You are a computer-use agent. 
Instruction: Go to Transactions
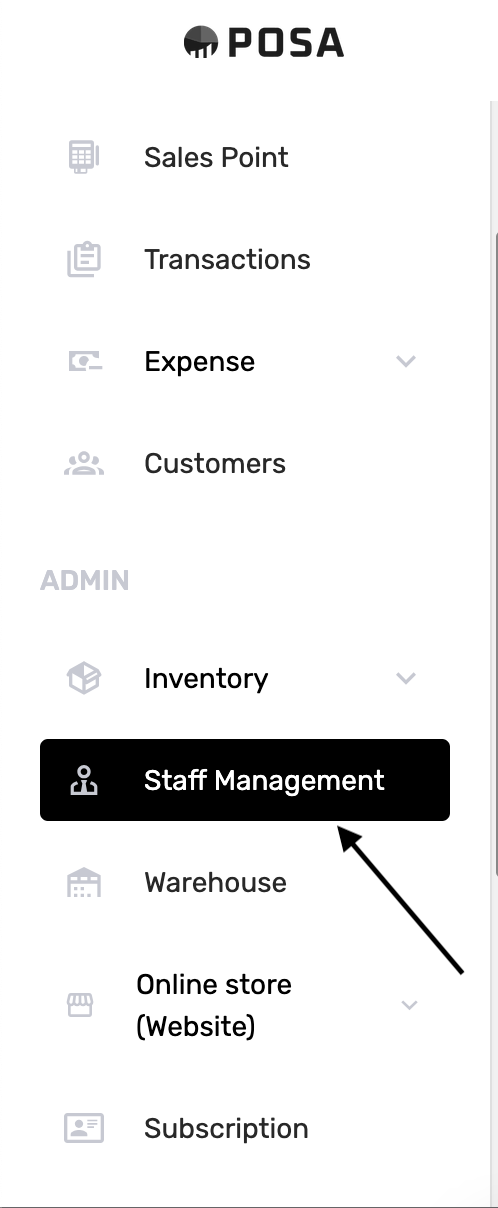tap(245, 259)
